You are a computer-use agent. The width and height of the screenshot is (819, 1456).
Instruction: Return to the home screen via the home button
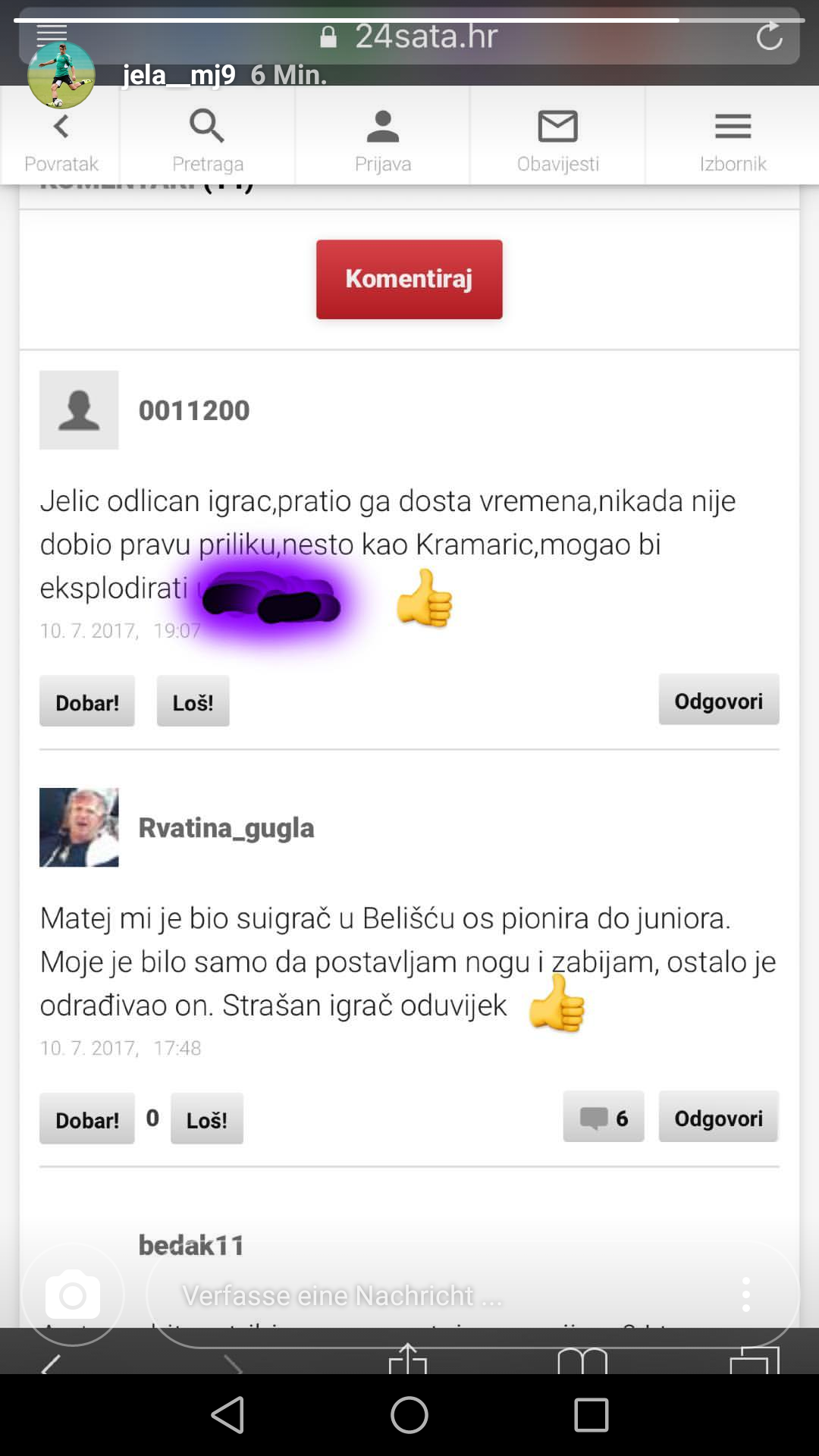coord(409,1415)
